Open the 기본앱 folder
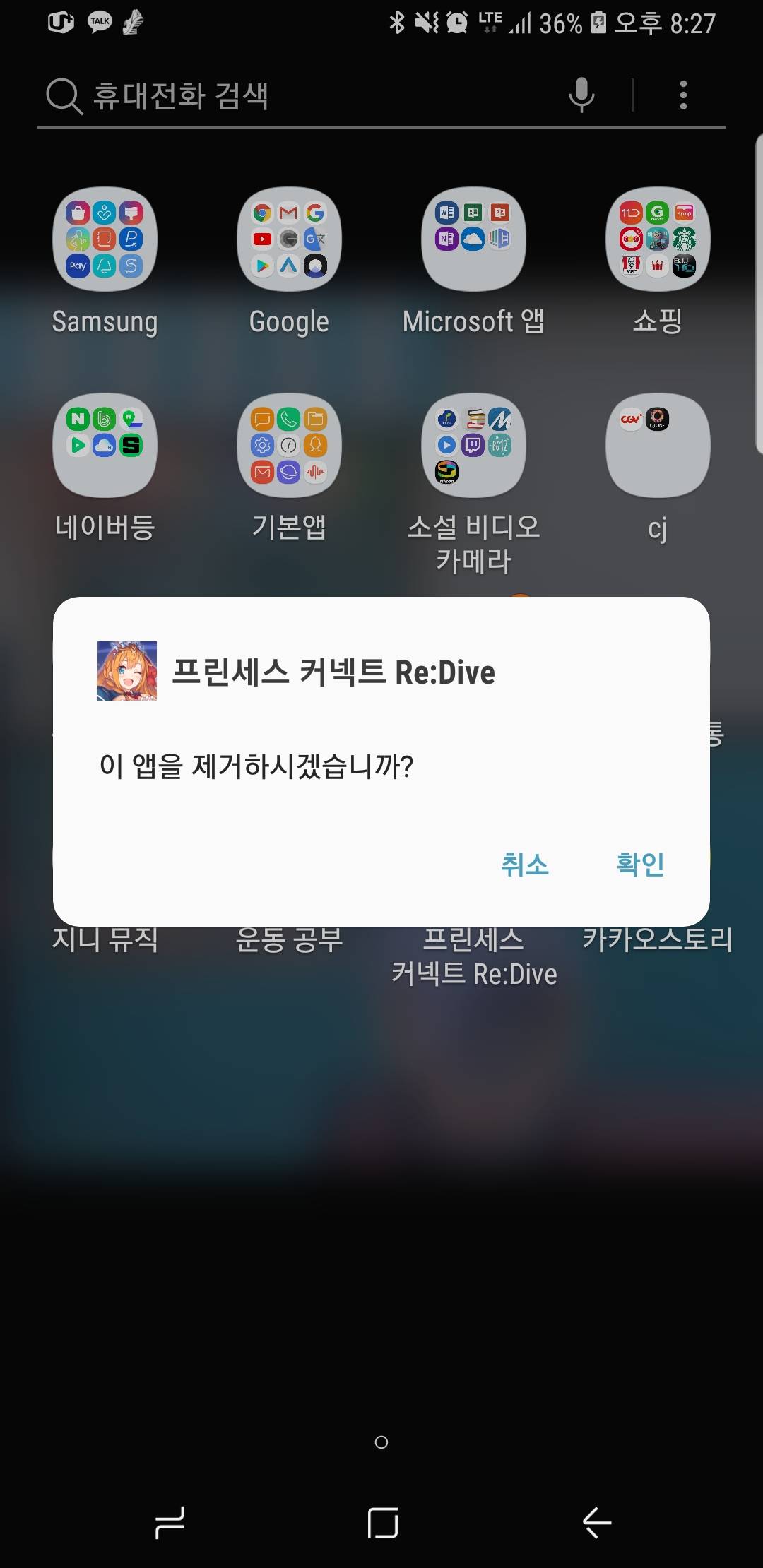This screenshot has width=763, height=1568. (289, 446)
